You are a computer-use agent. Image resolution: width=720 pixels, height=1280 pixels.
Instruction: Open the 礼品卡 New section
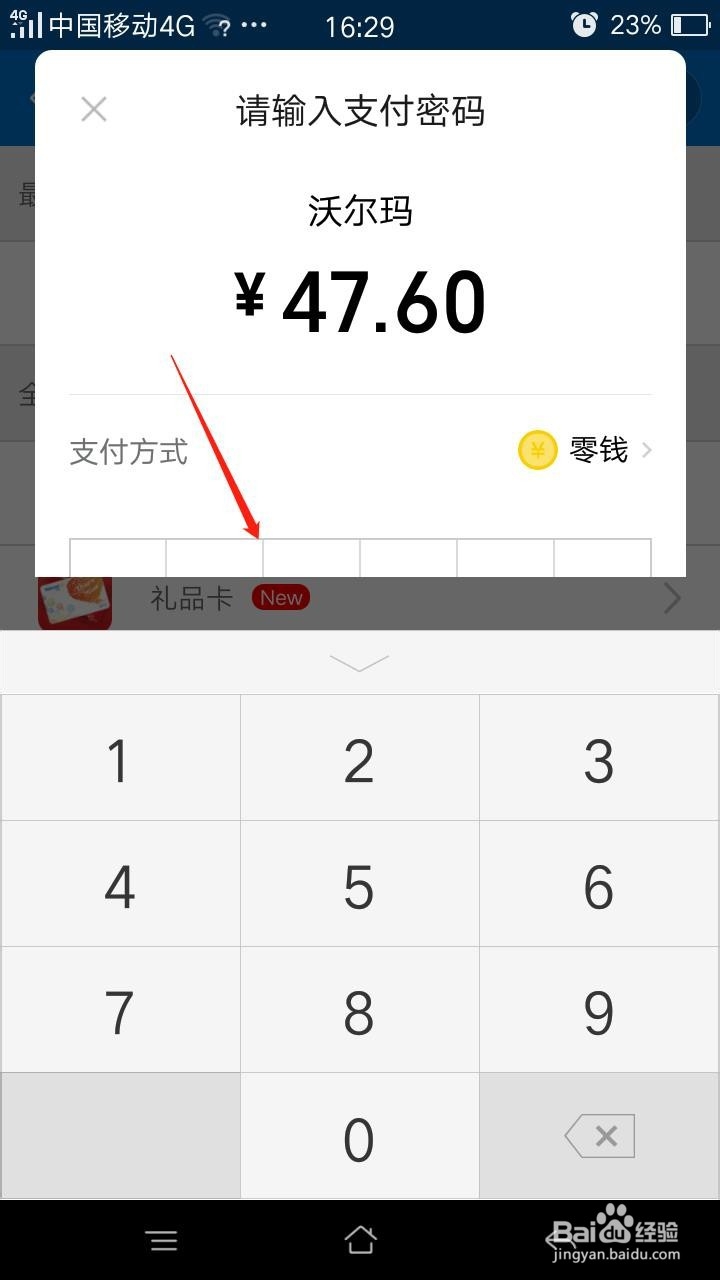192,598
